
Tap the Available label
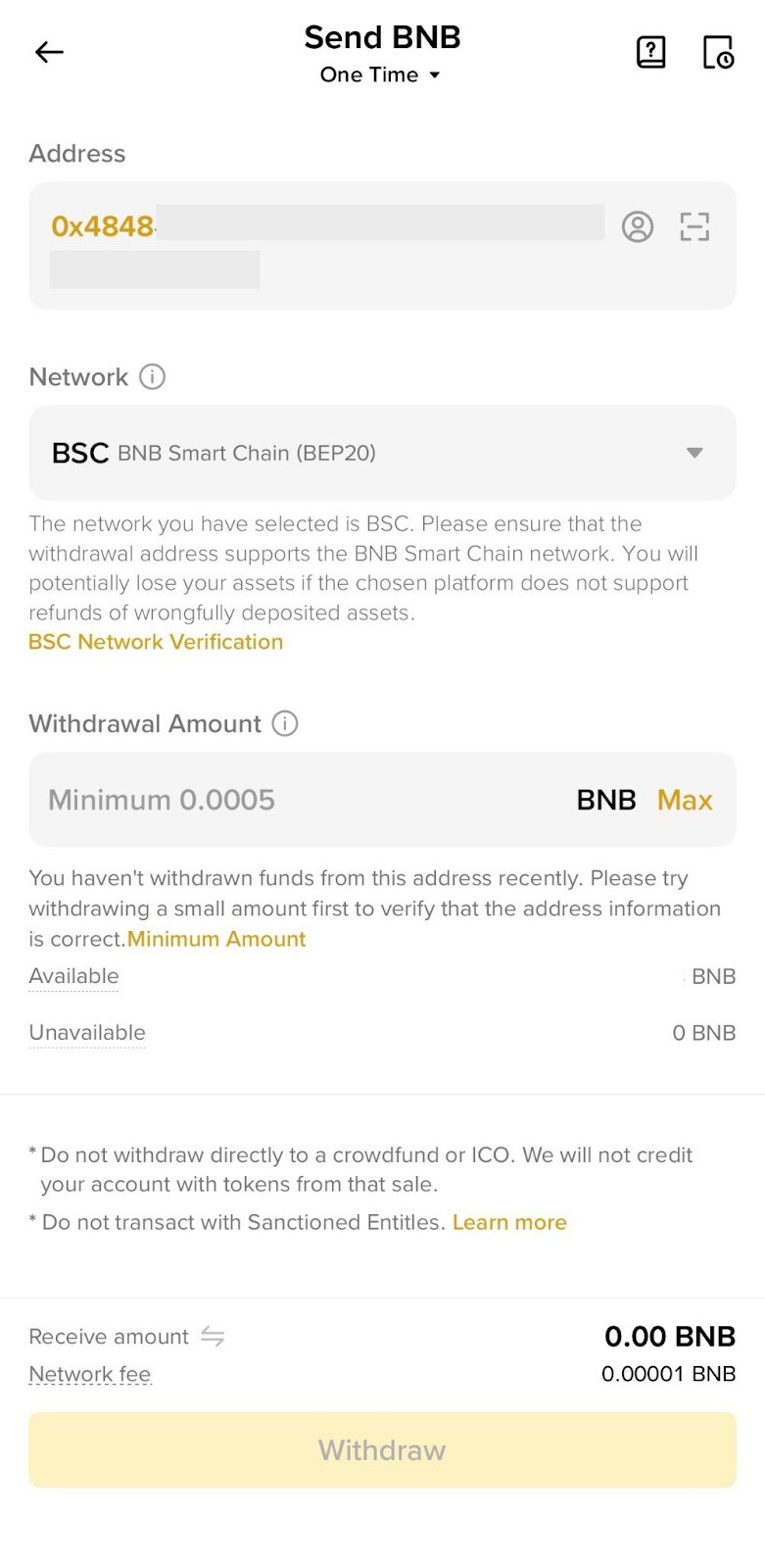pyautogui.click(x=73, y=976)
